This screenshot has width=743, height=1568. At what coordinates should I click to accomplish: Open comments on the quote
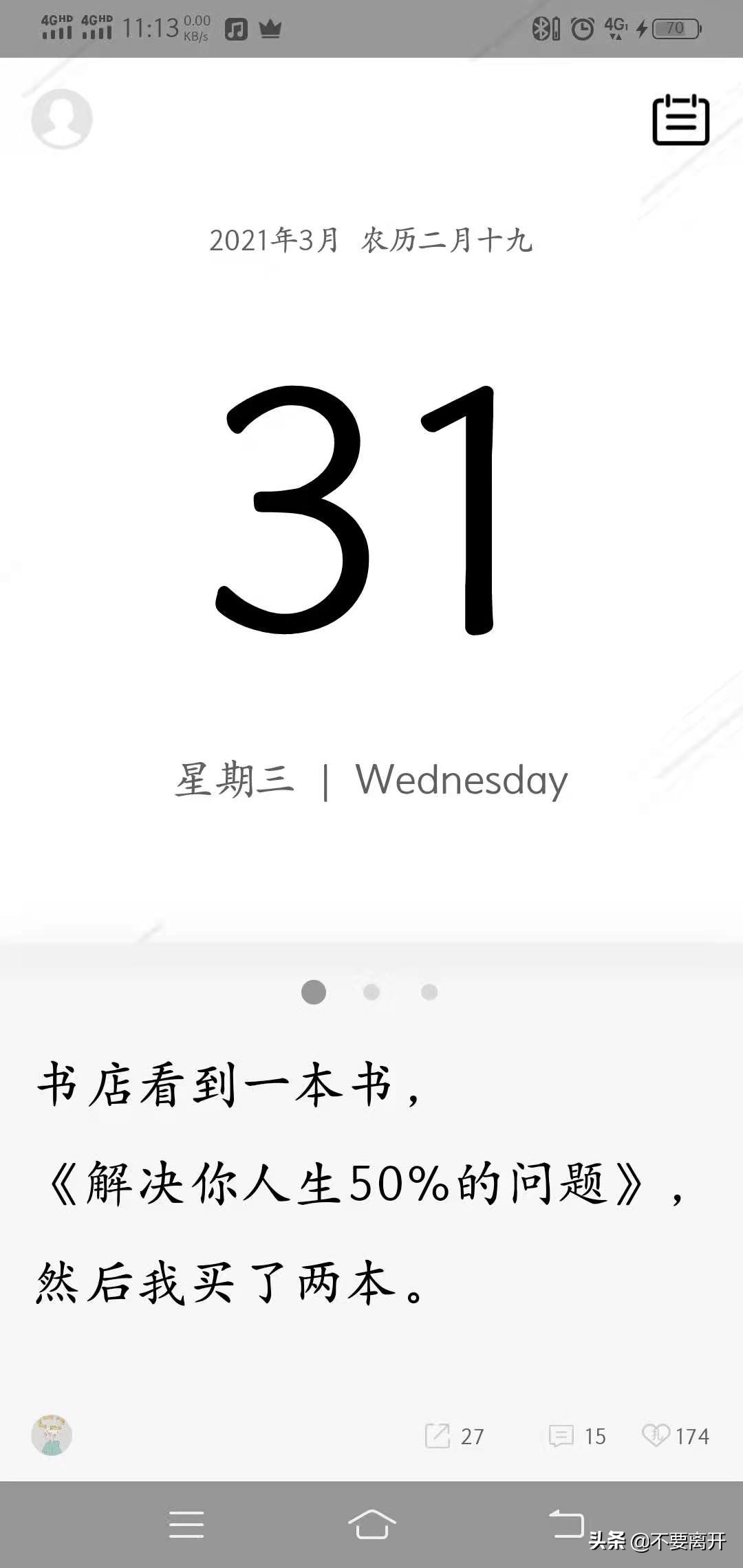coord(577,1436)
